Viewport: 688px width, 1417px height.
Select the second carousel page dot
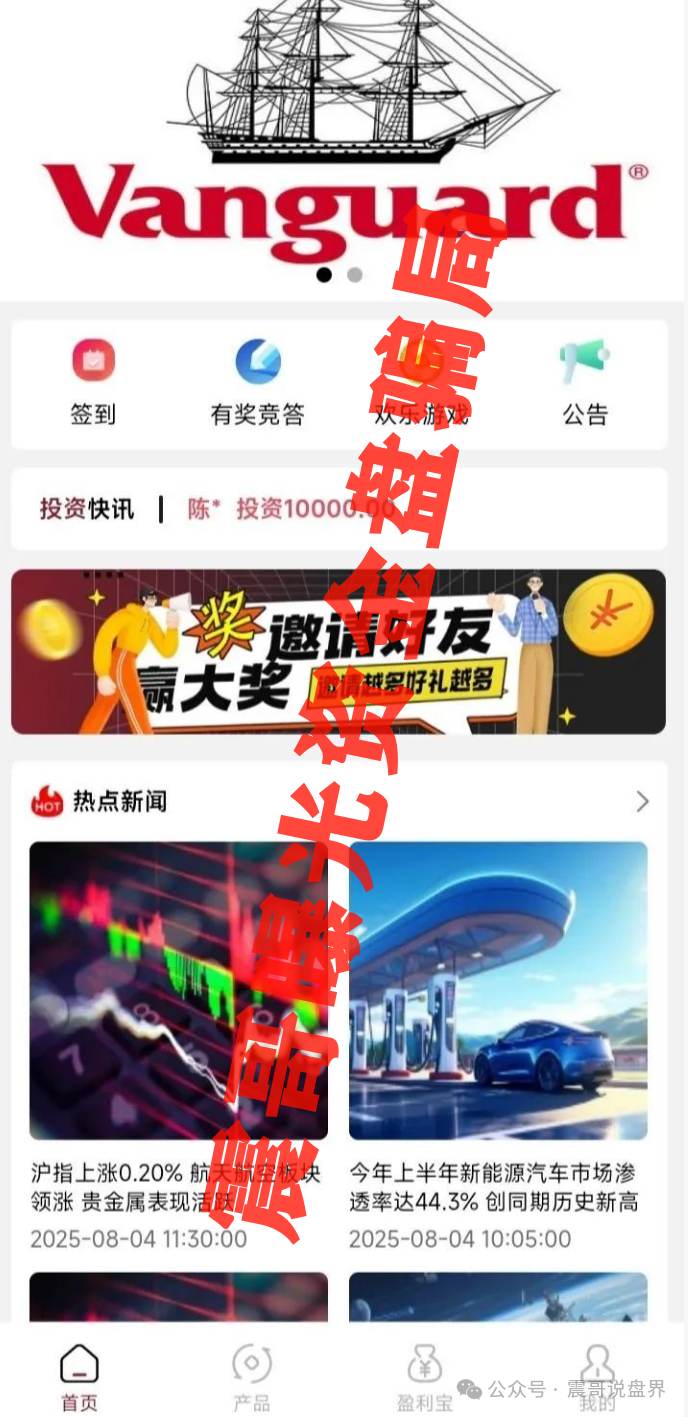355,275
